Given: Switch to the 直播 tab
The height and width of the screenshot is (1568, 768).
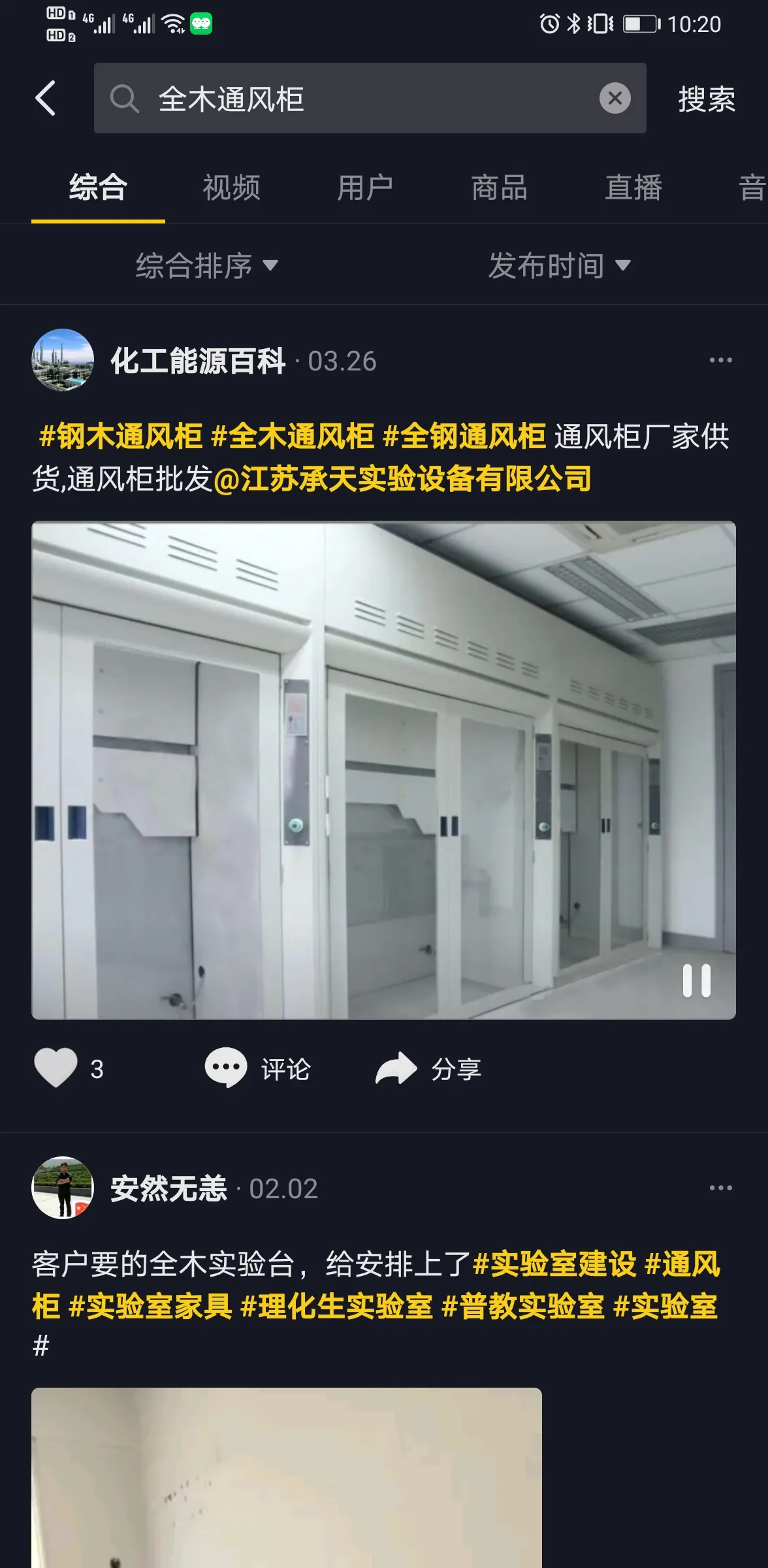Looking at the screenshot, I should [633, 188].
